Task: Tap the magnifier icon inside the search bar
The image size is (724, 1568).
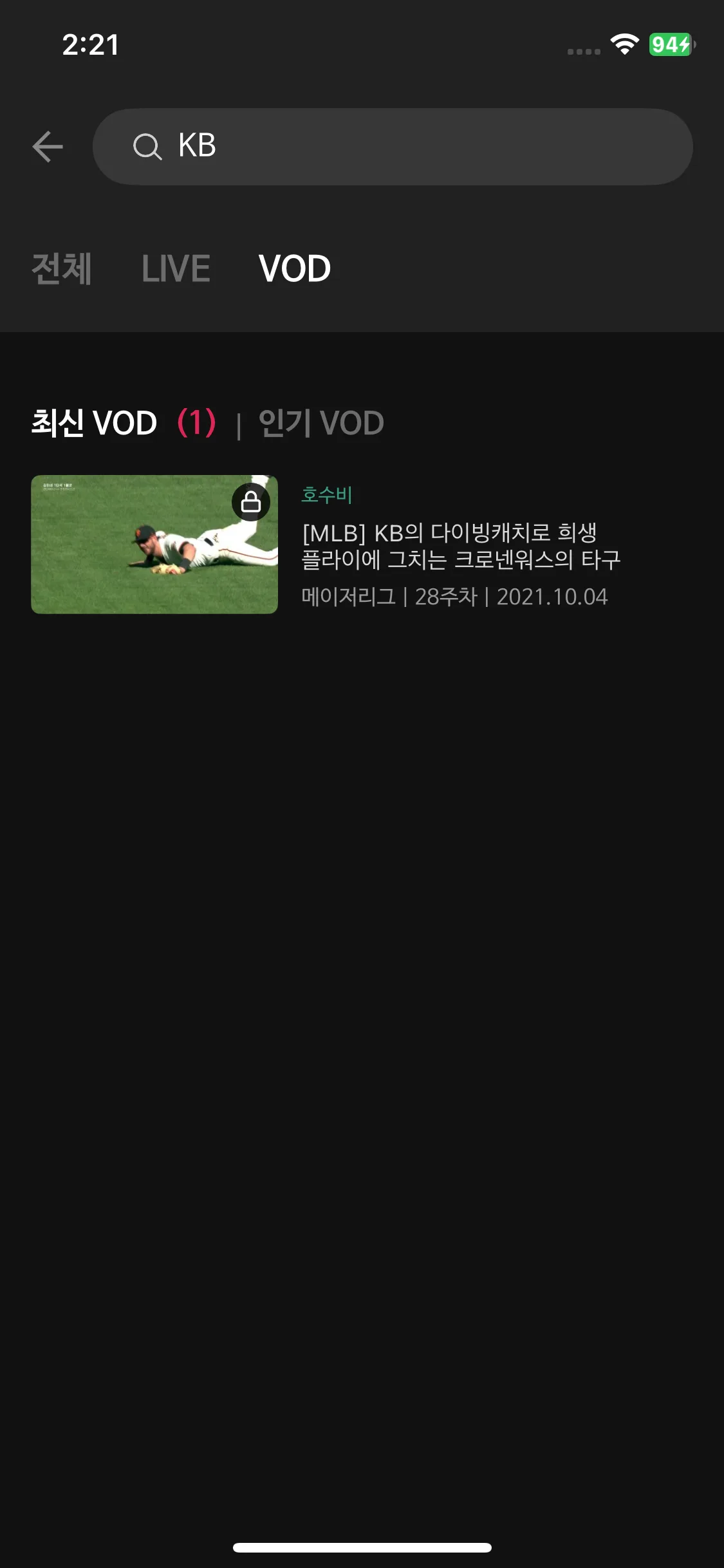Action: [x=148, y=146]
